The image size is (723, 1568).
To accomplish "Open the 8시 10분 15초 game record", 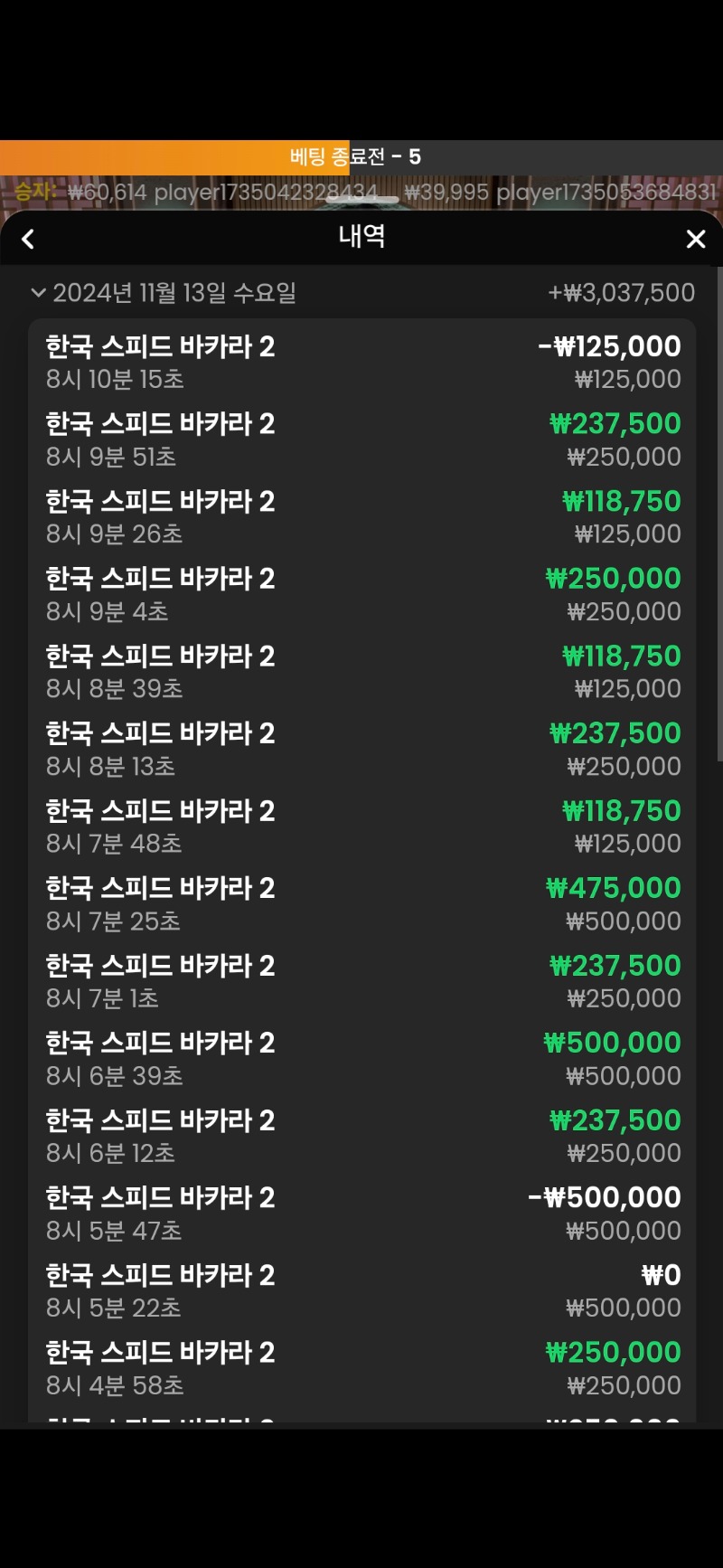I will pos(361,362).
